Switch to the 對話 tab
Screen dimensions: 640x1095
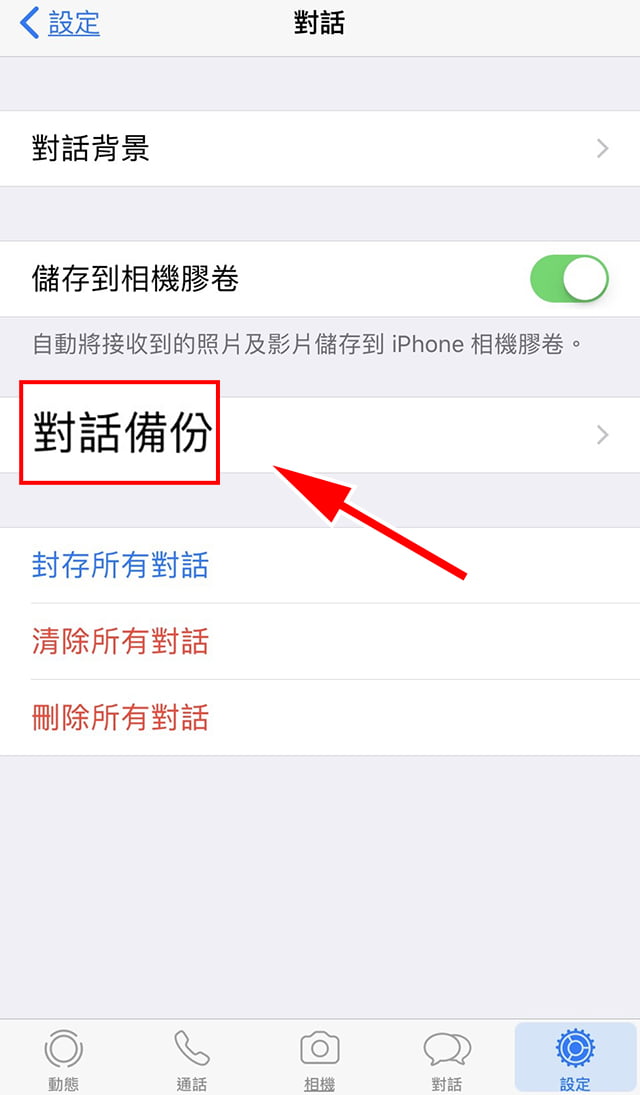pyautogui.click(x=447, y=1058)
